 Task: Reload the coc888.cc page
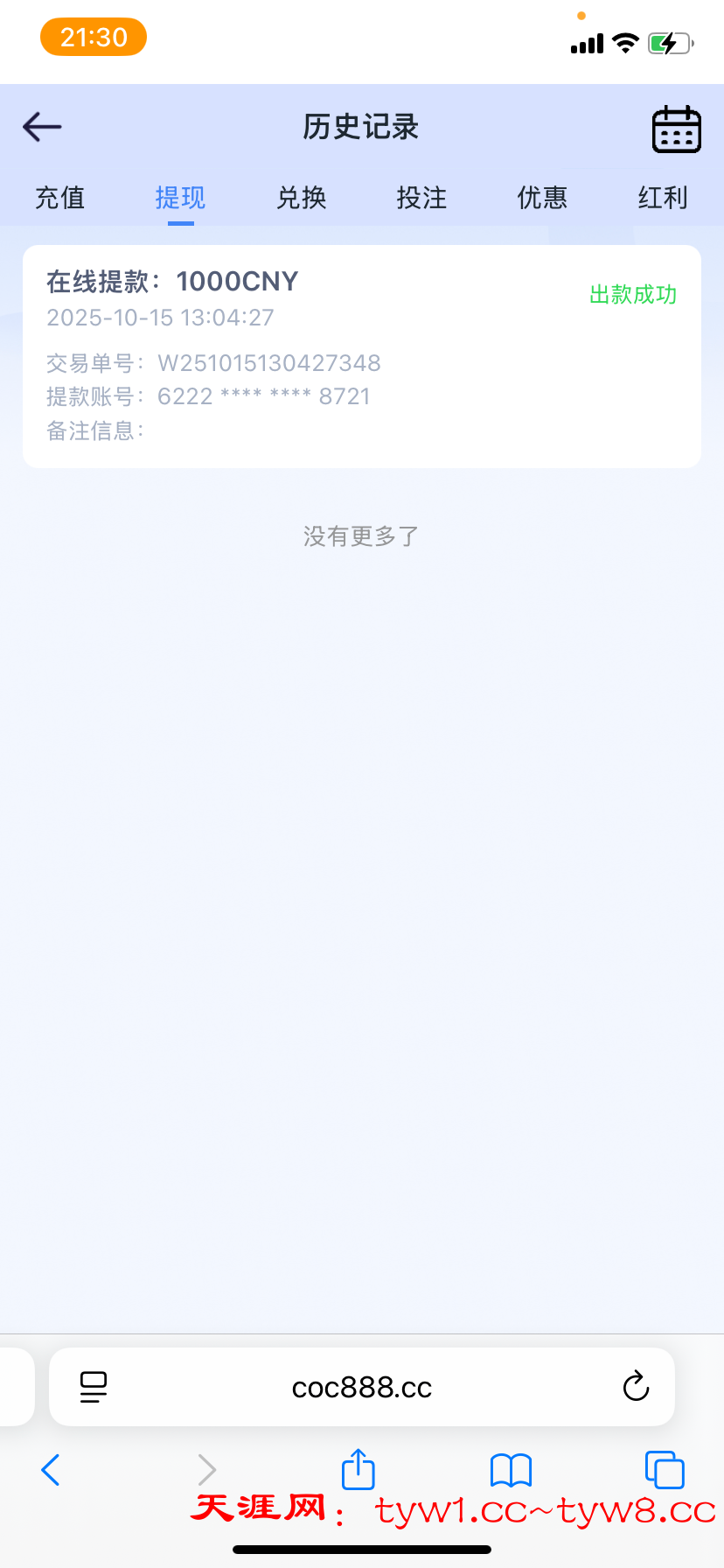tap(636, 1387)
